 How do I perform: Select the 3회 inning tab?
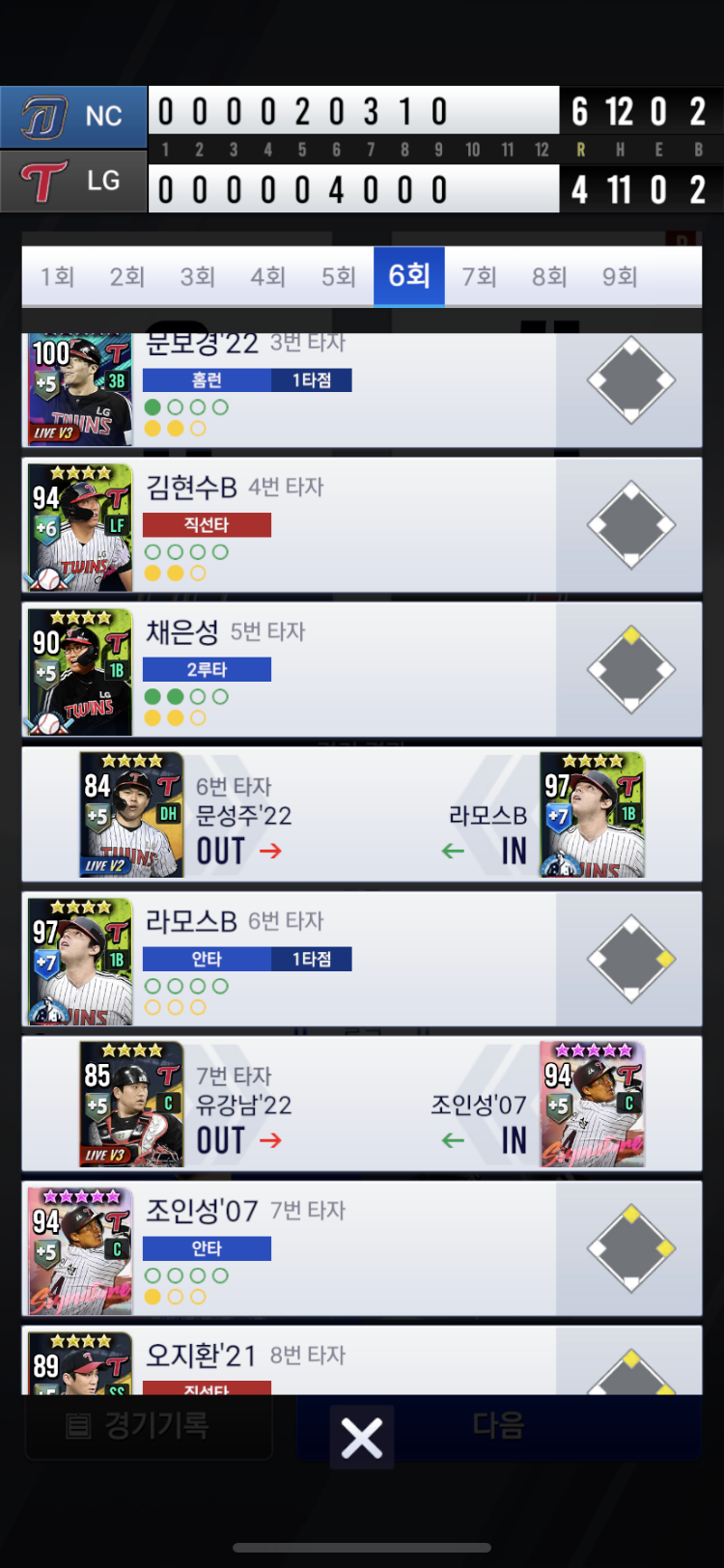(x=197, y=277)
